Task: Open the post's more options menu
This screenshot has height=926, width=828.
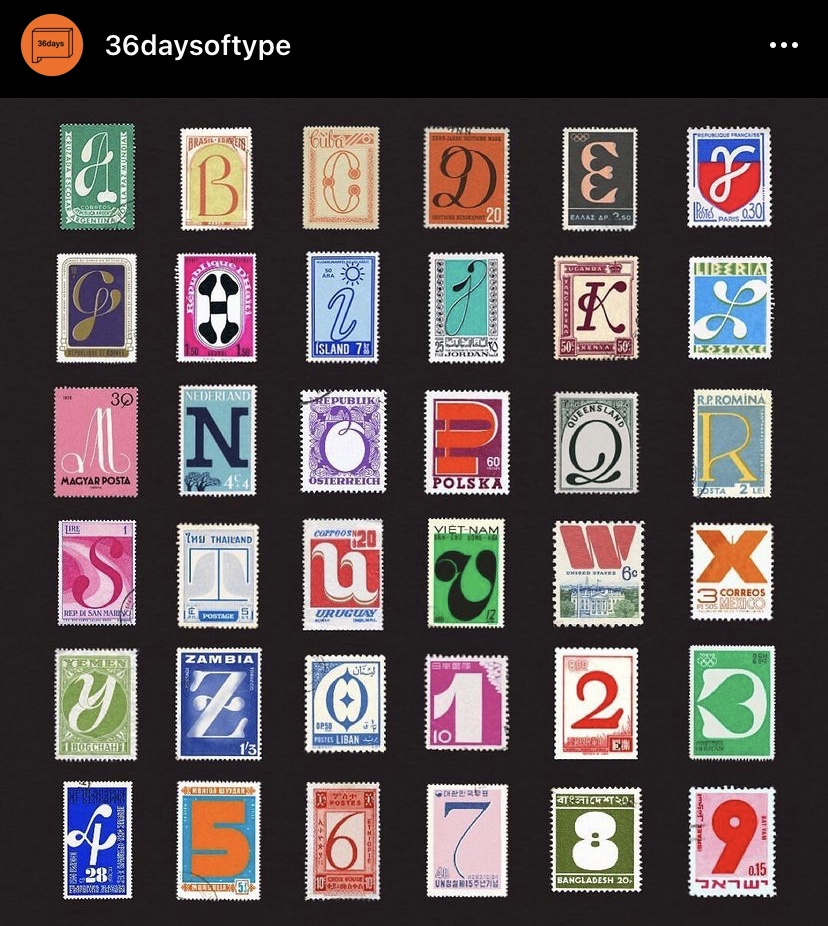Action: point(785,46)
